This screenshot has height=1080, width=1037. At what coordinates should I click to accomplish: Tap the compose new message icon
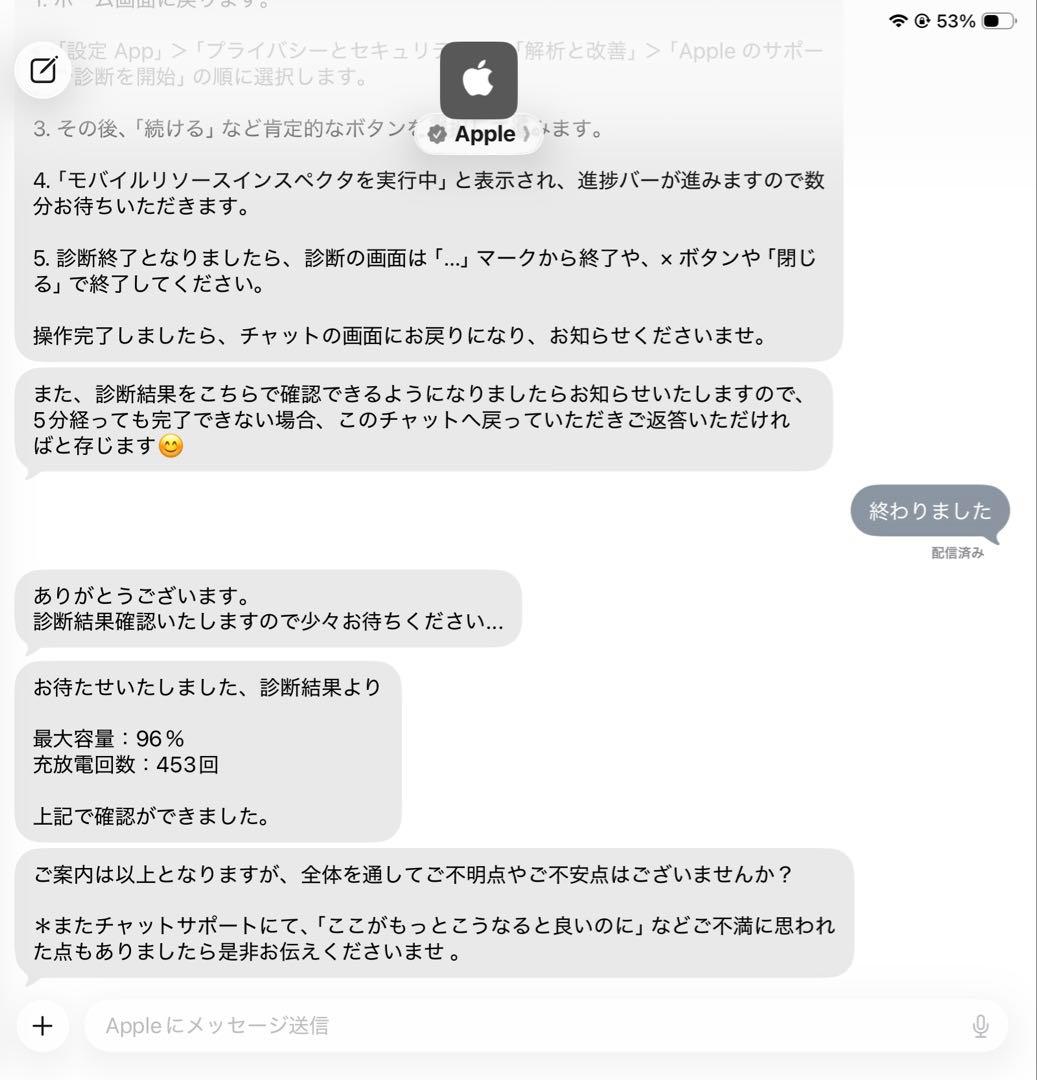[x=42, y=72]
